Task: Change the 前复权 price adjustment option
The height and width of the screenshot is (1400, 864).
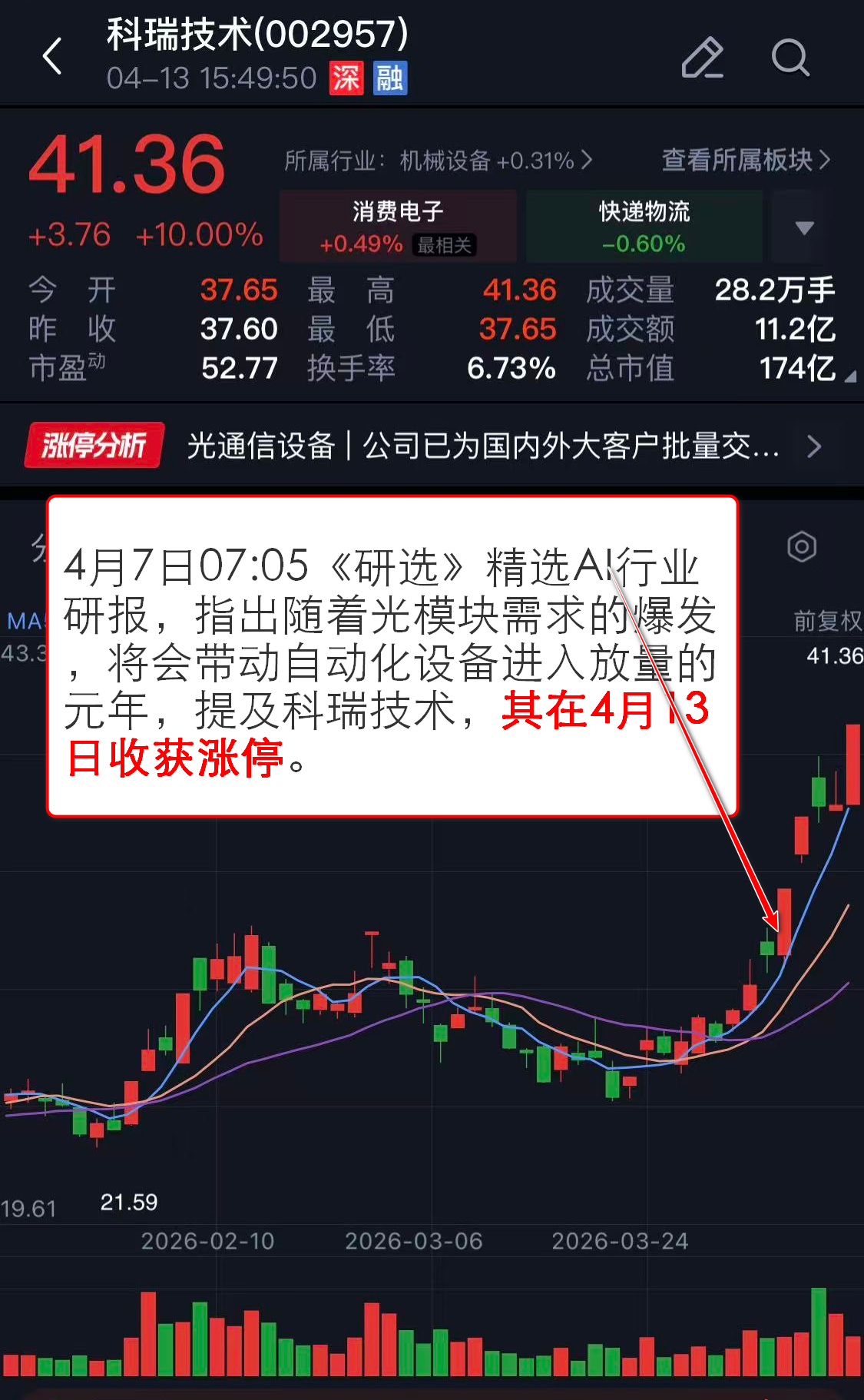Action: click(826, 620)
